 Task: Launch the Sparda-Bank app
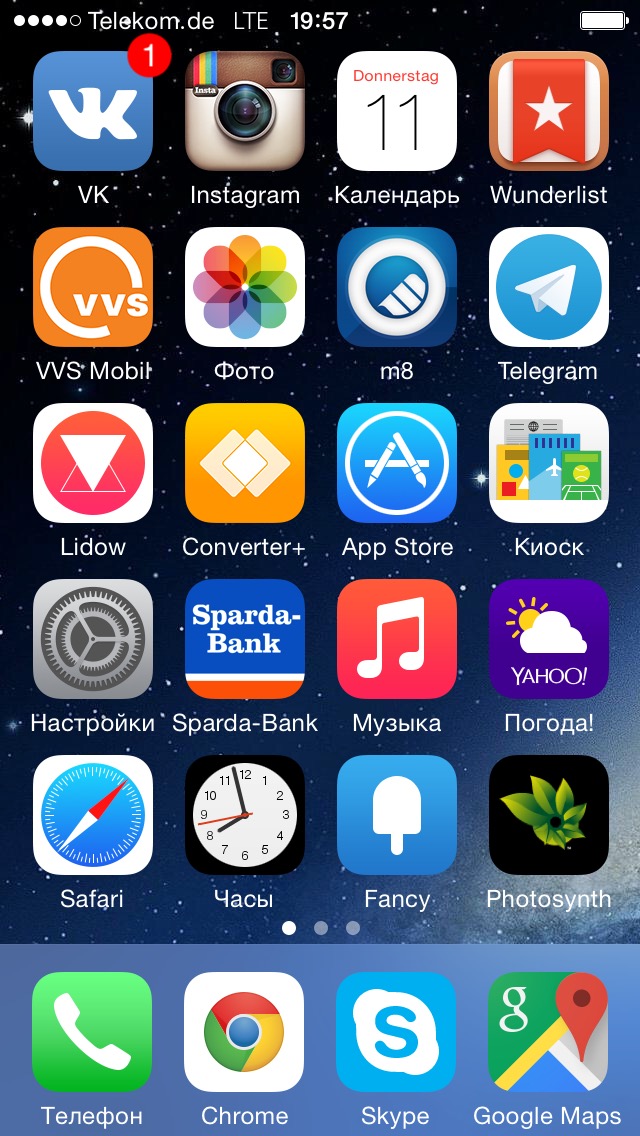245,639
